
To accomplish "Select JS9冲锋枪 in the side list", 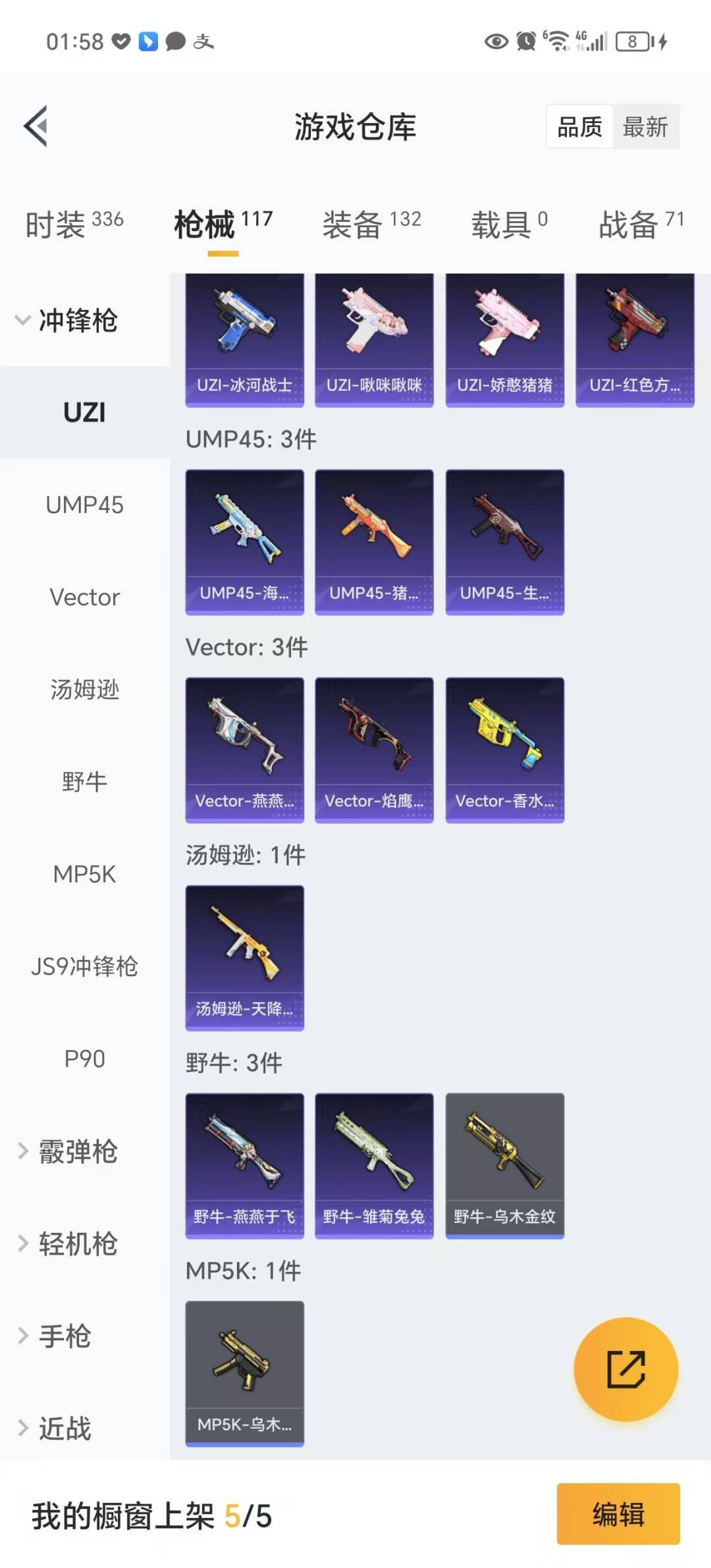I will tap(84, 966).
